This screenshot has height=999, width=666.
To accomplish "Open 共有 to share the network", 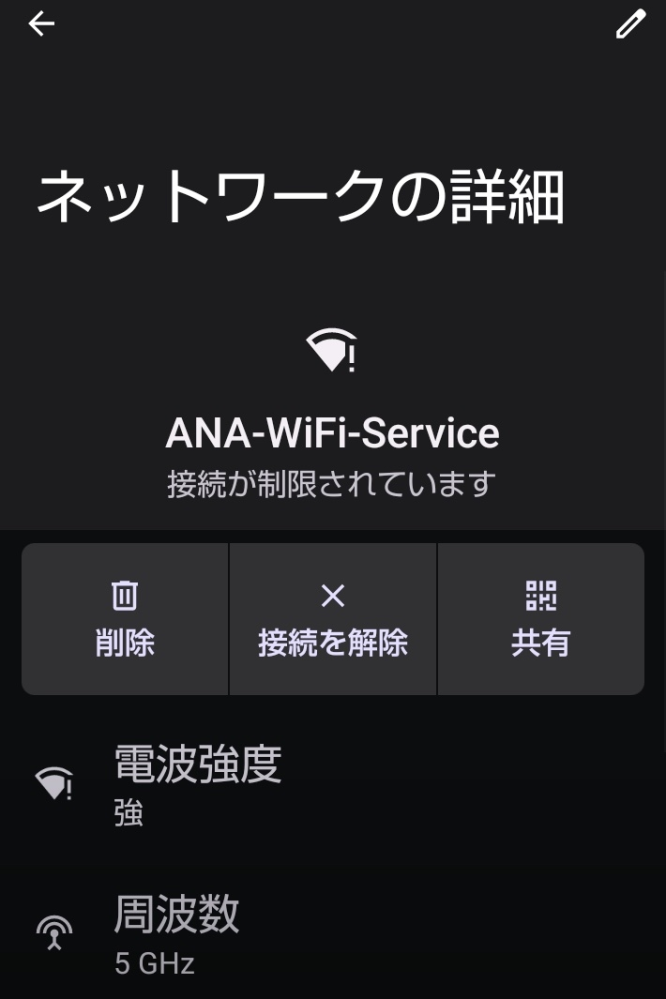I will click(x=540, y=619).
